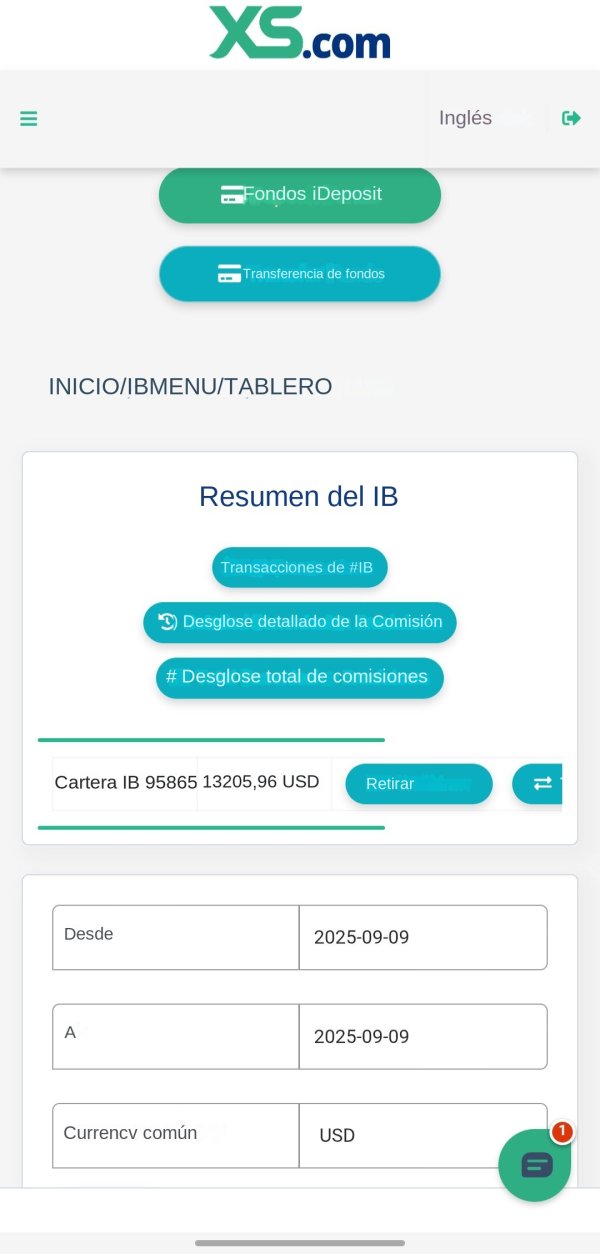Screen dimensions: 600x1254
Task: Tap the transfer arrows button beside Retirar
Action: (x=539, y=784)
